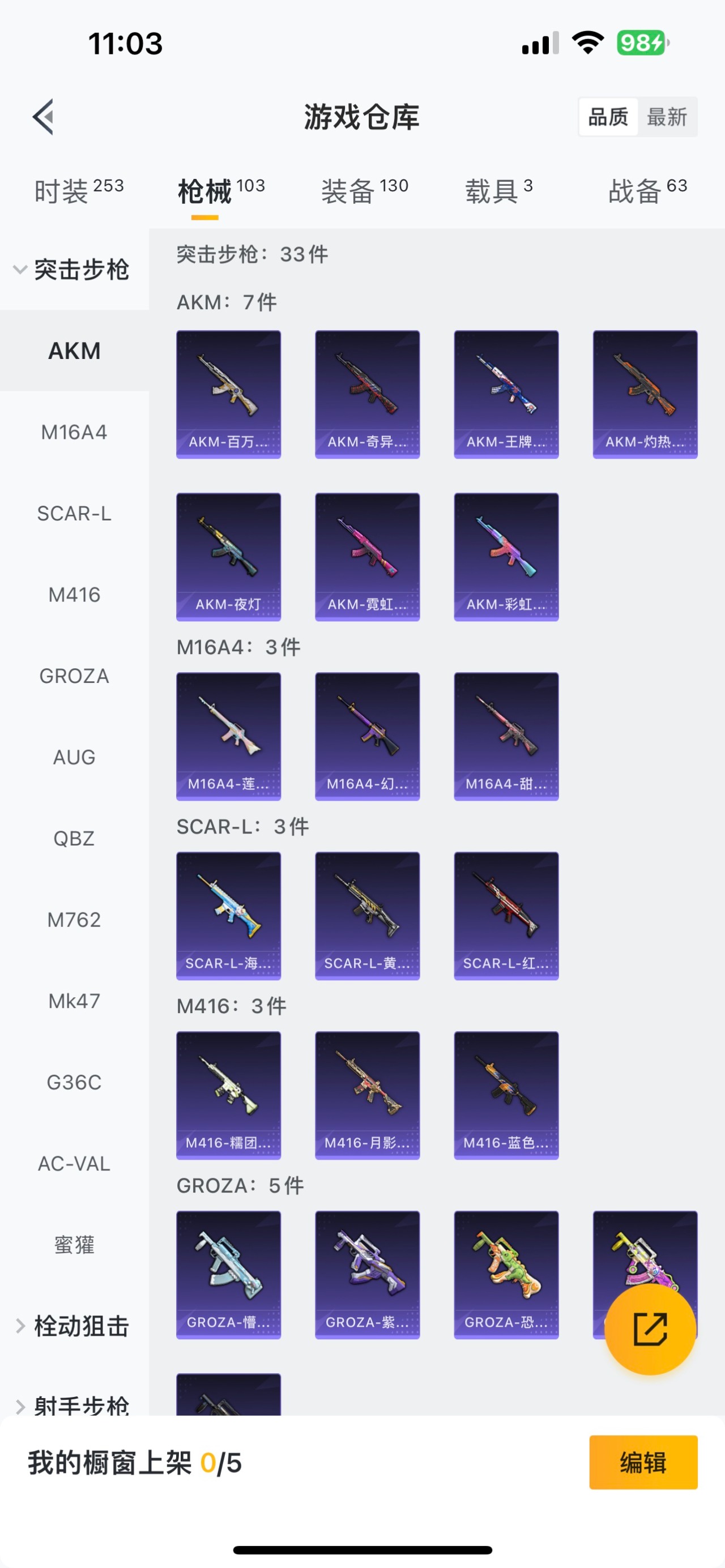Go back using the top-left arrow
Viewport: 725px width, 1568px height.
click(x=43, y=116)
